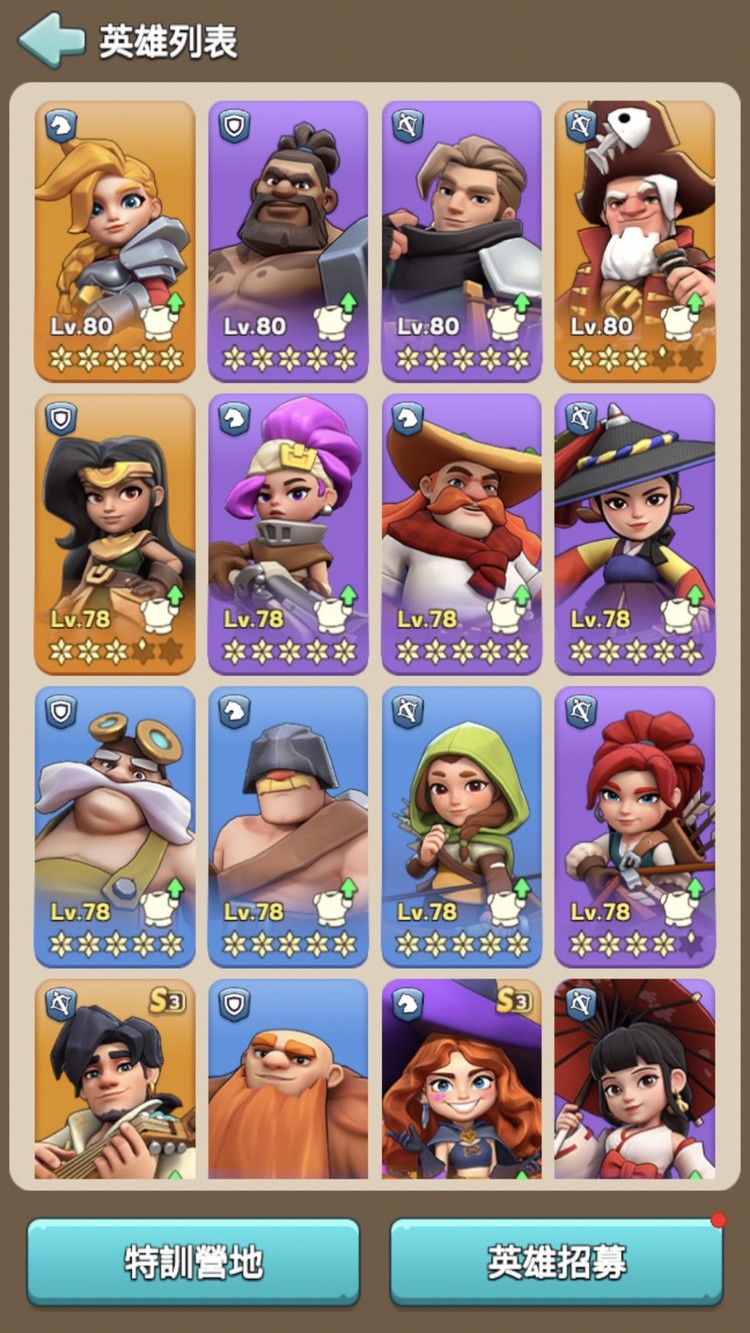The height and width of the screenshot is (1333, 750).
Task: Open the 特訓營地 training camp
Action: pyautogui.click(x=193, y=1262)
